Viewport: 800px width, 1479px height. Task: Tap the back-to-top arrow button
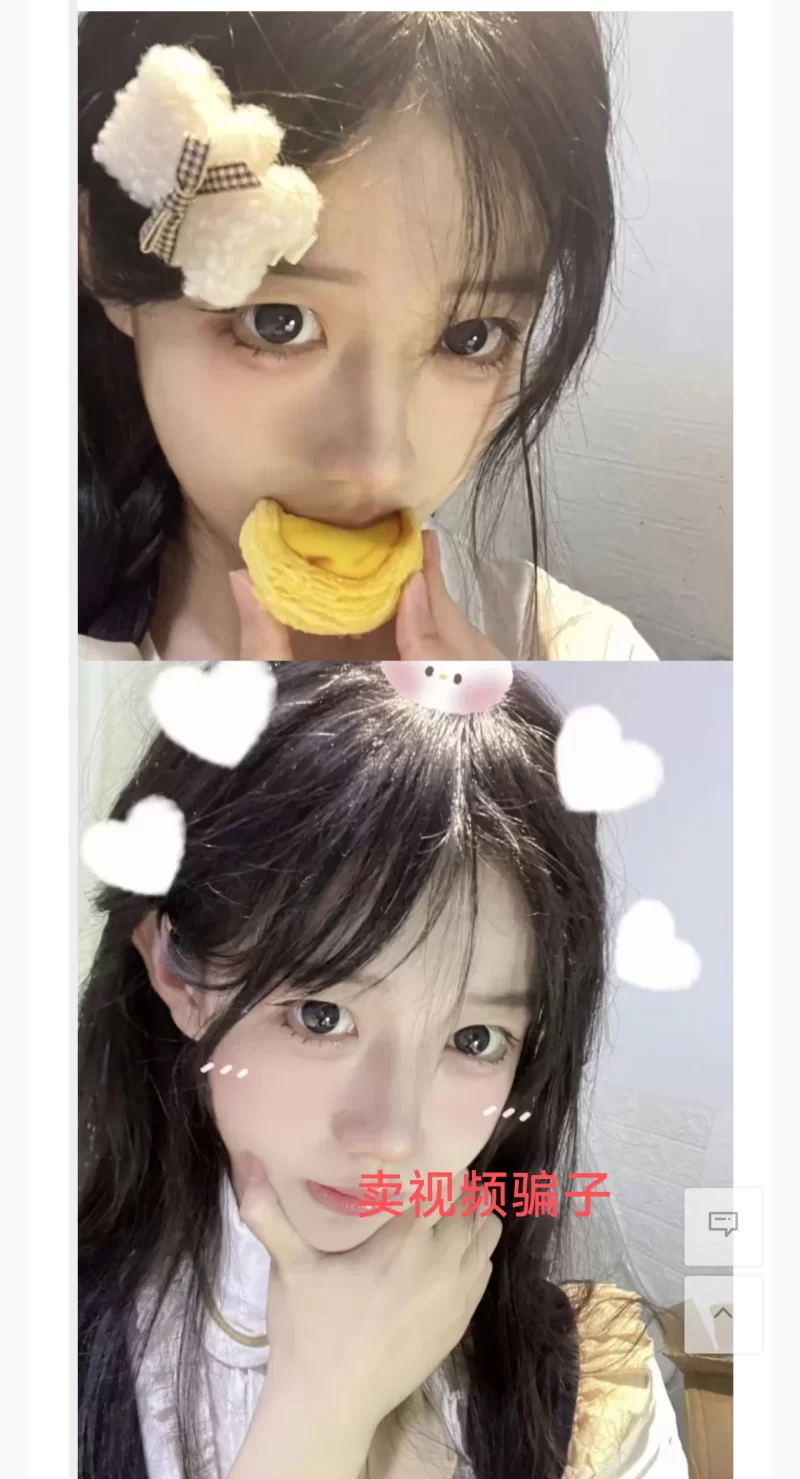pos(723,1314)
